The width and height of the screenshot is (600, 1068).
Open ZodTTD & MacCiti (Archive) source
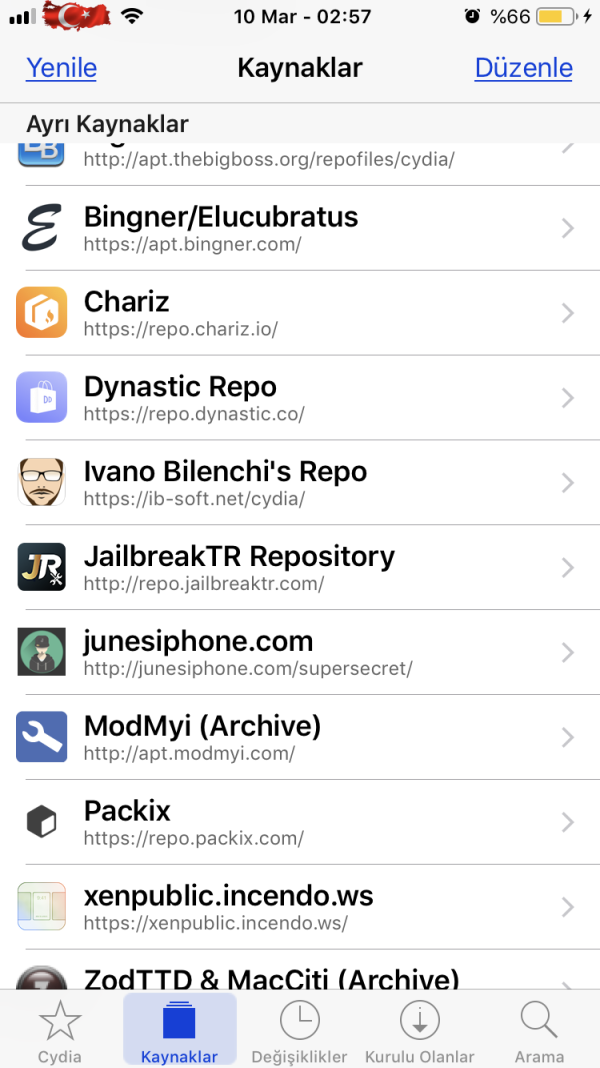300,976
